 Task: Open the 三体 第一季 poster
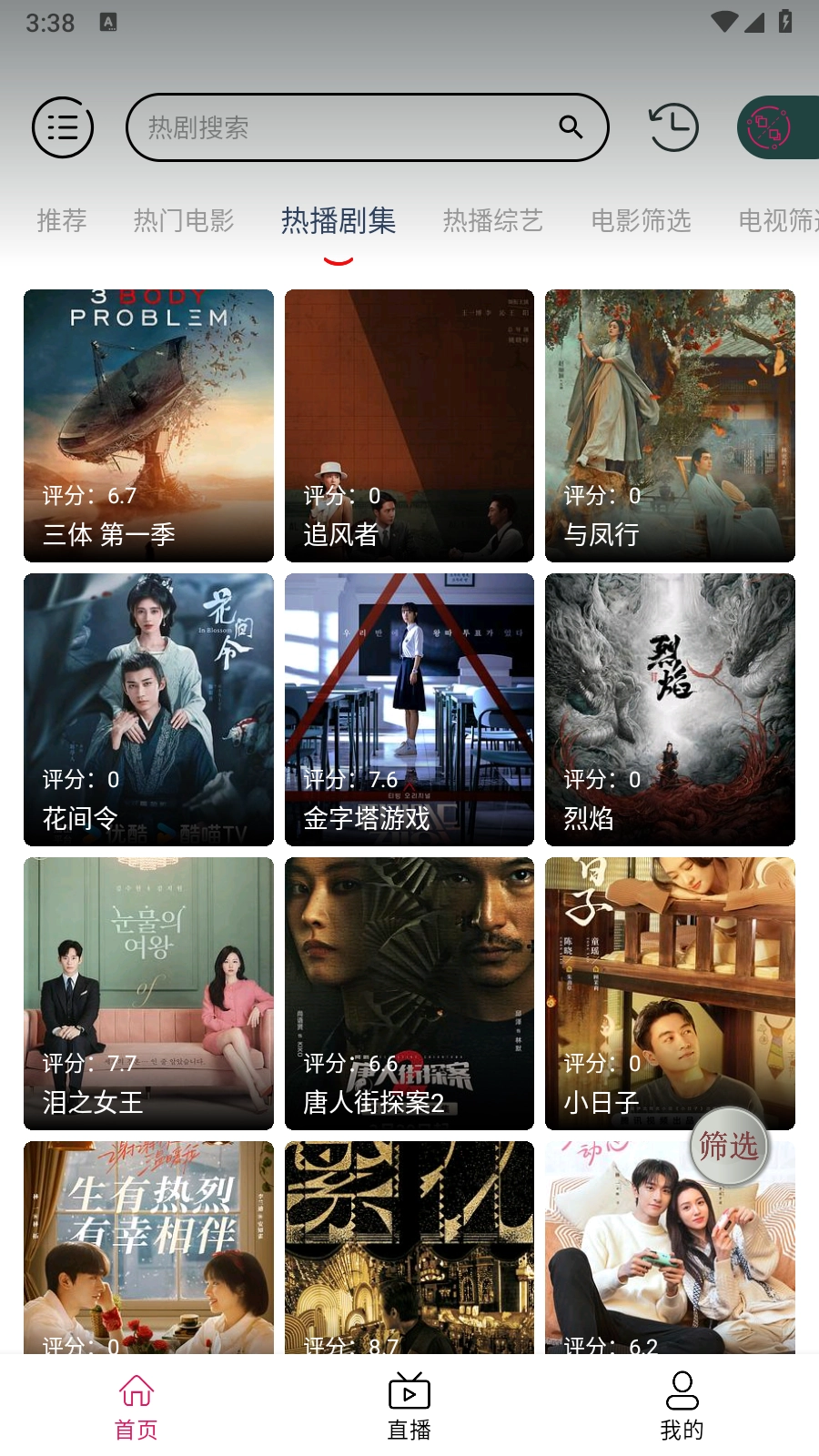click(x=147, y=424)
